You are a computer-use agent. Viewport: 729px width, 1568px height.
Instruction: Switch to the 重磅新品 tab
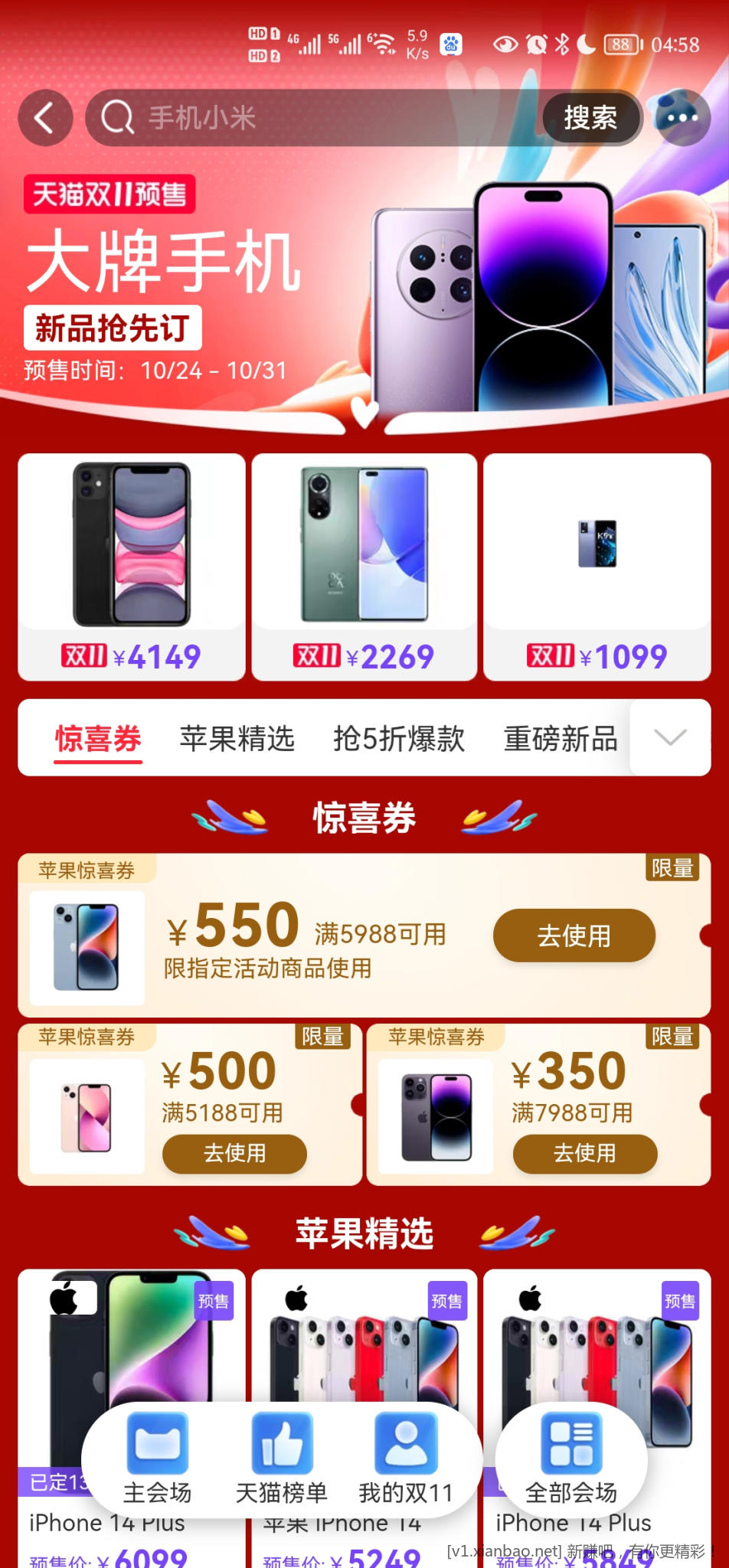pyautogui.click(x=561, y=739)
